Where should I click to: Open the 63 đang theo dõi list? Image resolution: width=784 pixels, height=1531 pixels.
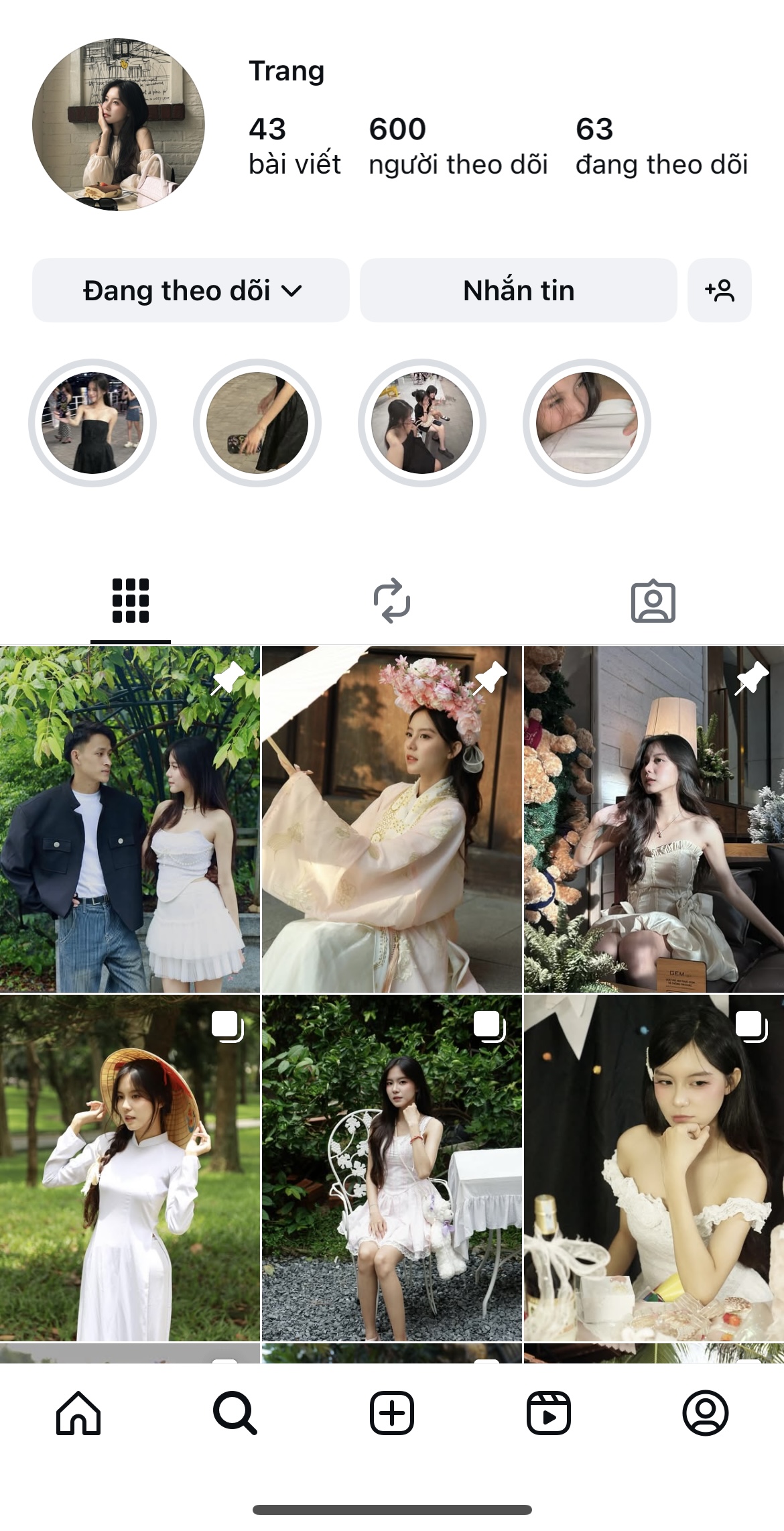(x=661, y=146)
